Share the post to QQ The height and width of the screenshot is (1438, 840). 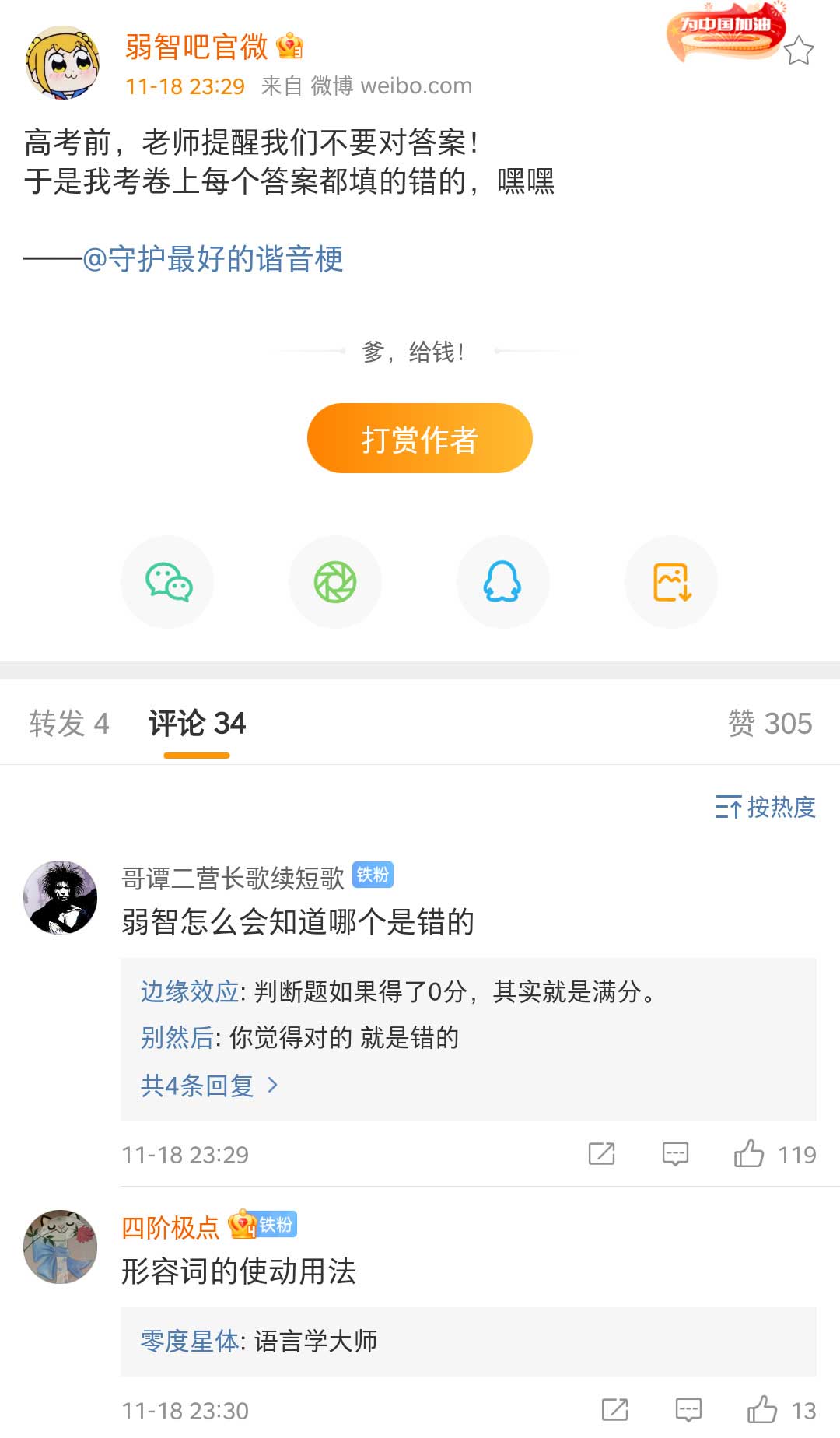click(502, 582)
